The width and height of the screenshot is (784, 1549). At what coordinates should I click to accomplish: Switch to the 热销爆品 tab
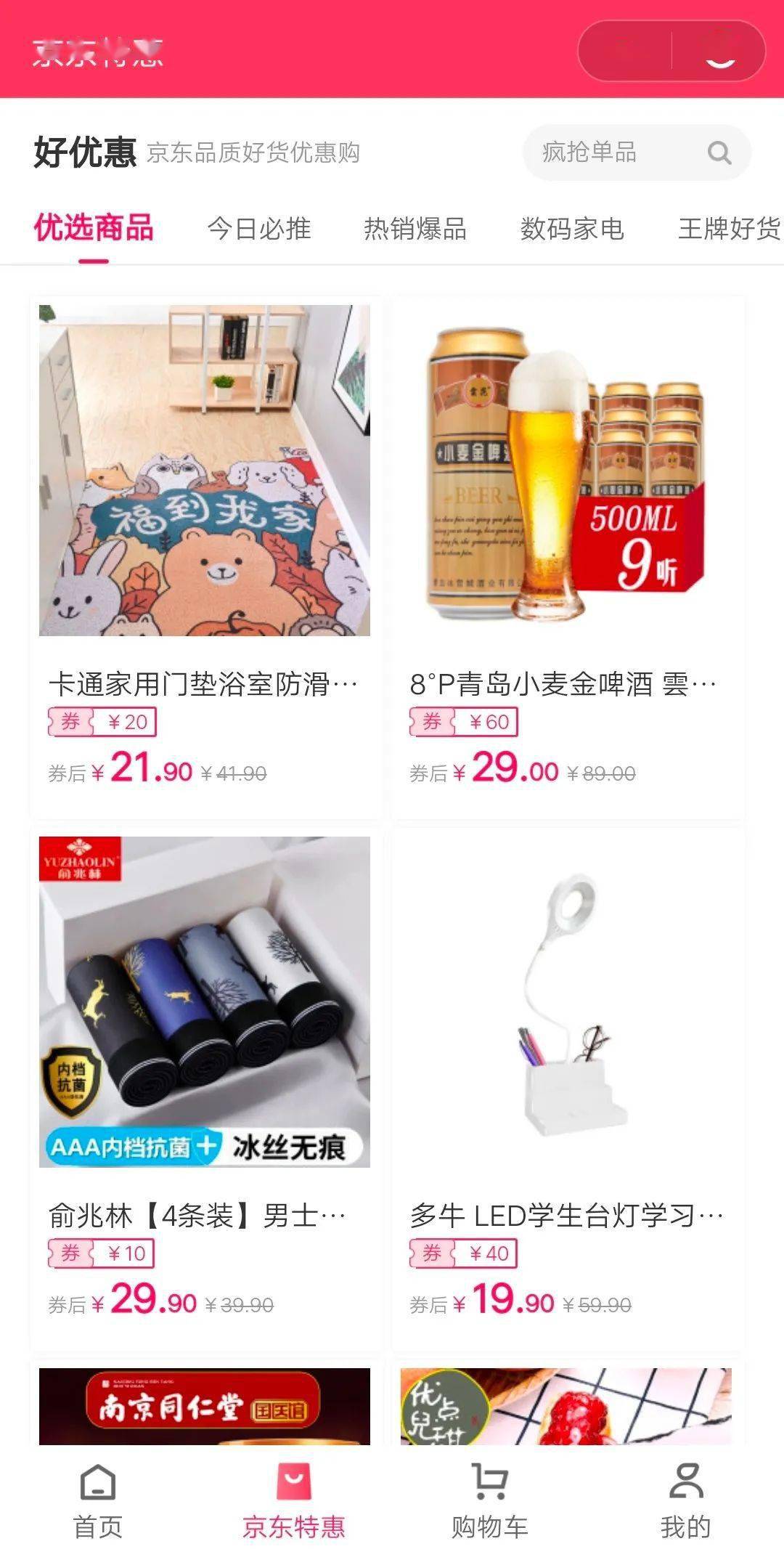click(415, 229)
